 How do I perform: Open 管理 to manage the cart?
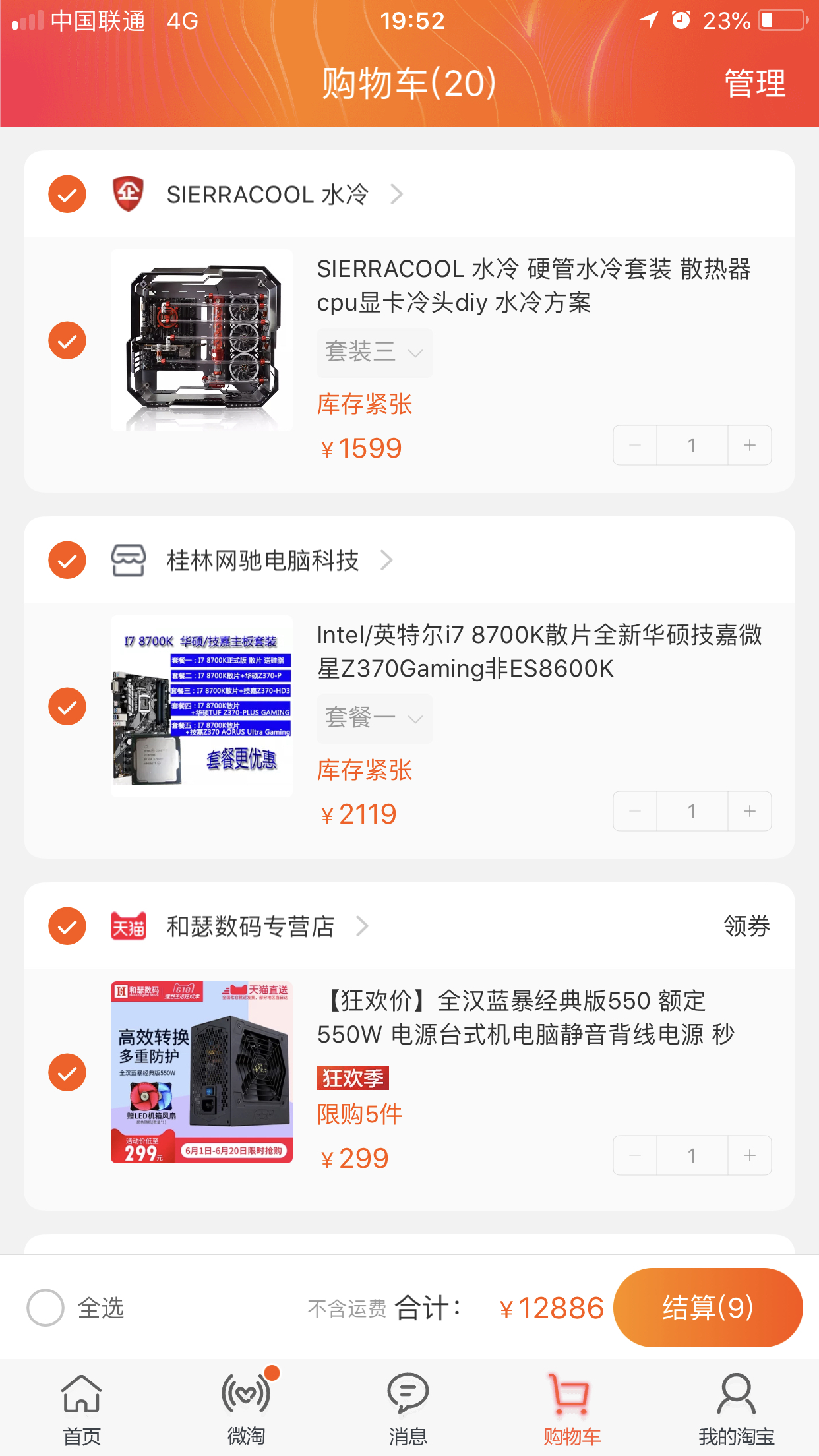click(x=754, y=84)
